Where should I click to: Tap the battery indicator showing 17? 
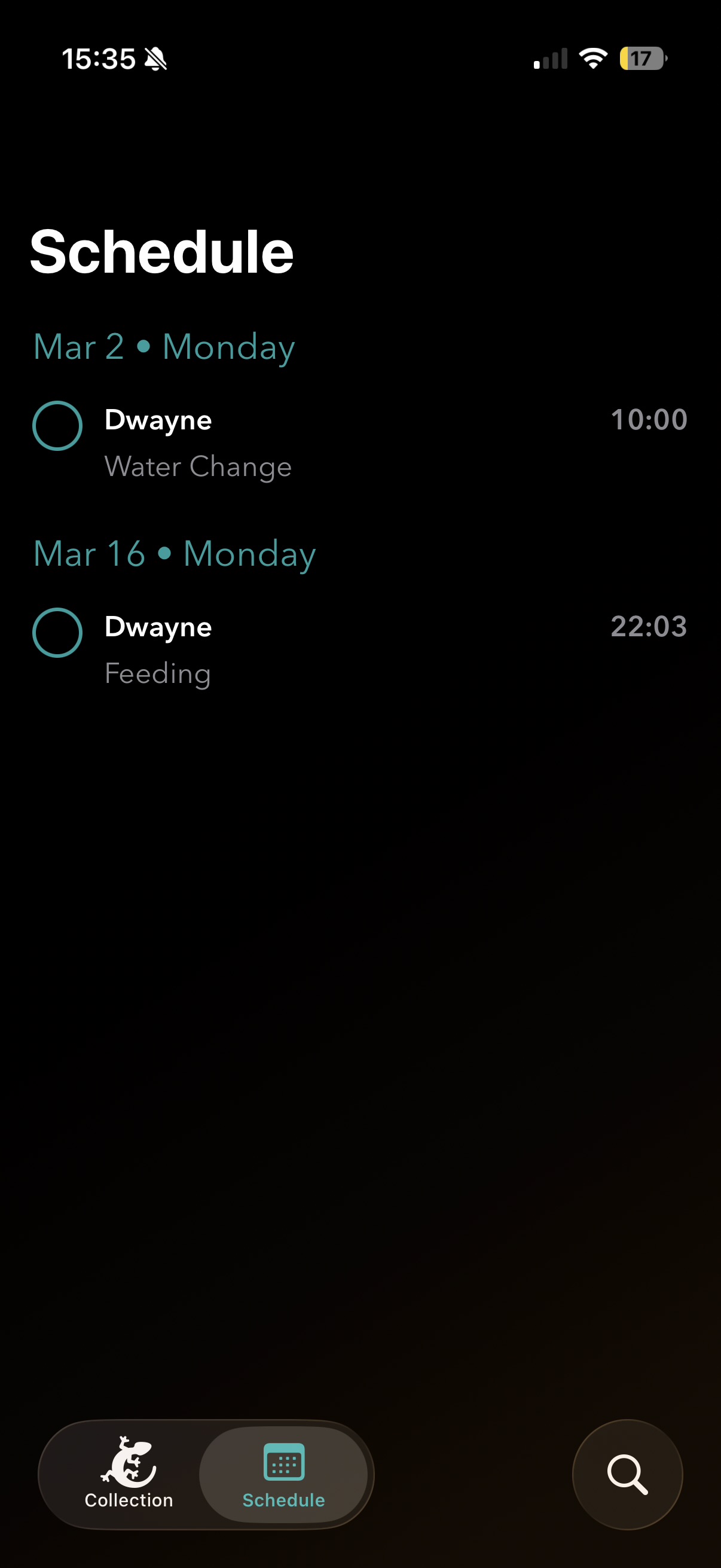click(x=641, y=59)
